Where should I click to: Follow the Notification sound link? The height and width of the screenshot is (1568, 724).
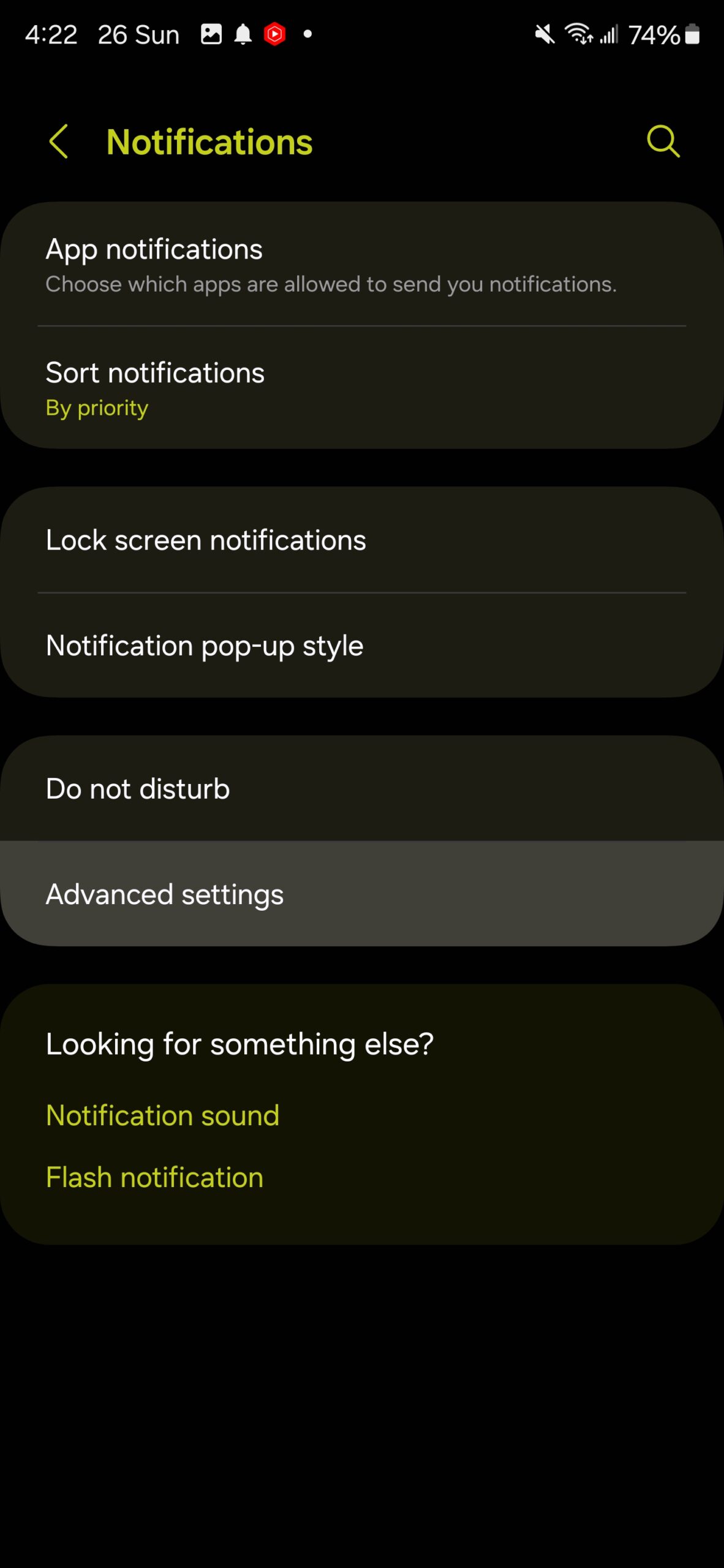pyautogui.click(x=163, y=1115)
